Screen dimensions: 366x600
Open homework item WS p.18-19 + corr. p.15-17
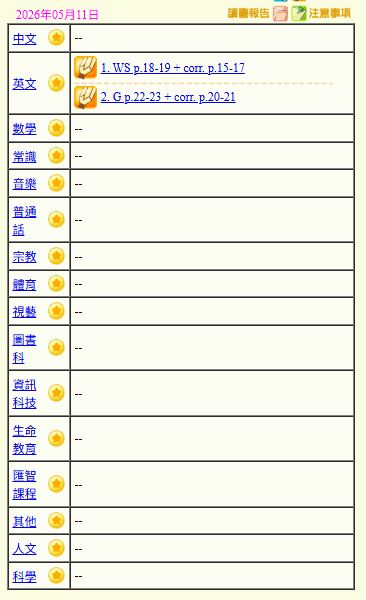173,68
